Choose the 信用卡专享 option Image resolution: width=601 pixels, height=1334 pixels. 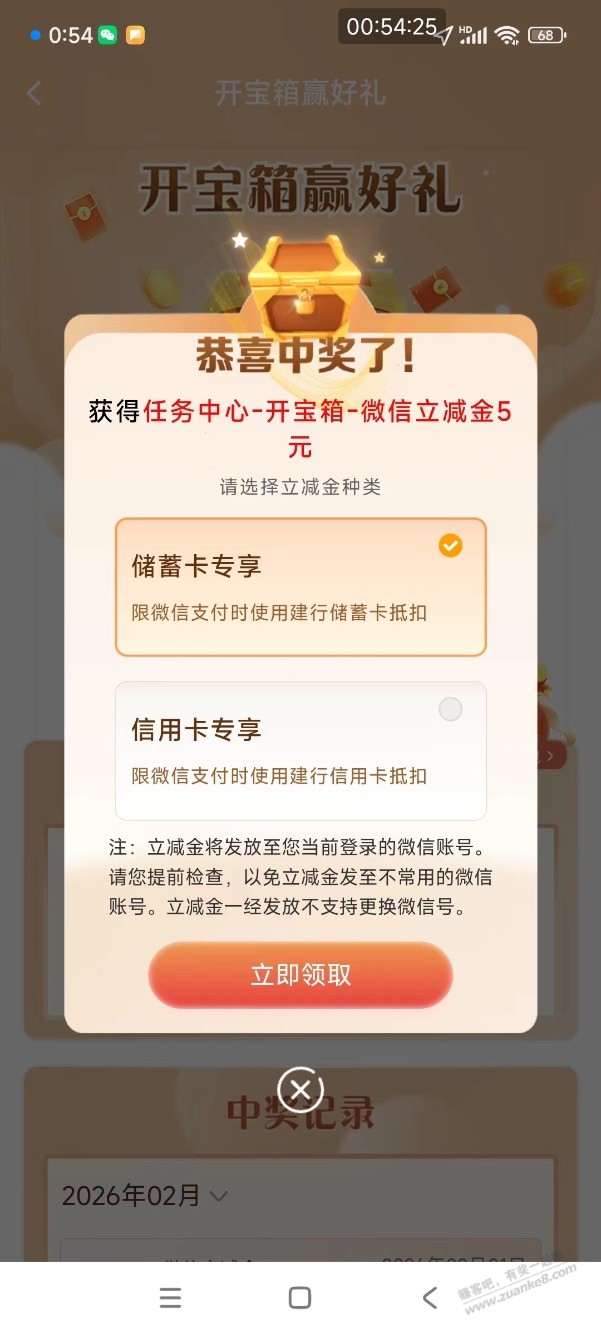[300, 751]
